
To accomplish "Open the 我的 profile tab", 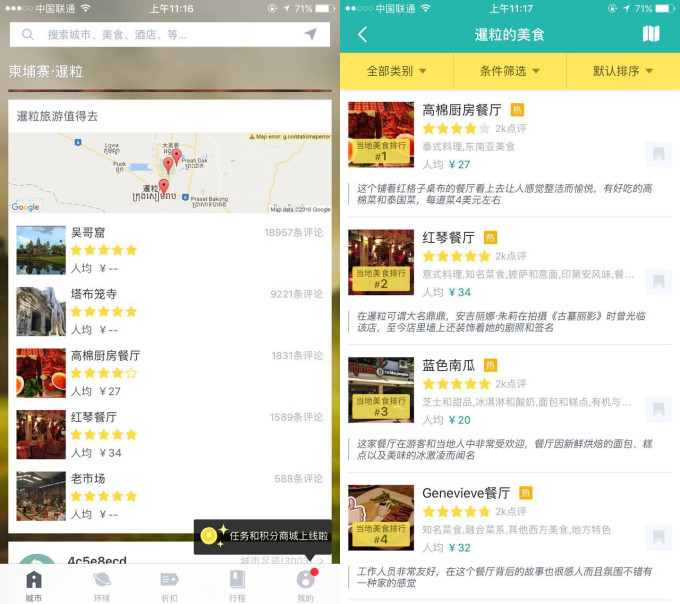I will (x=305, y=584).
